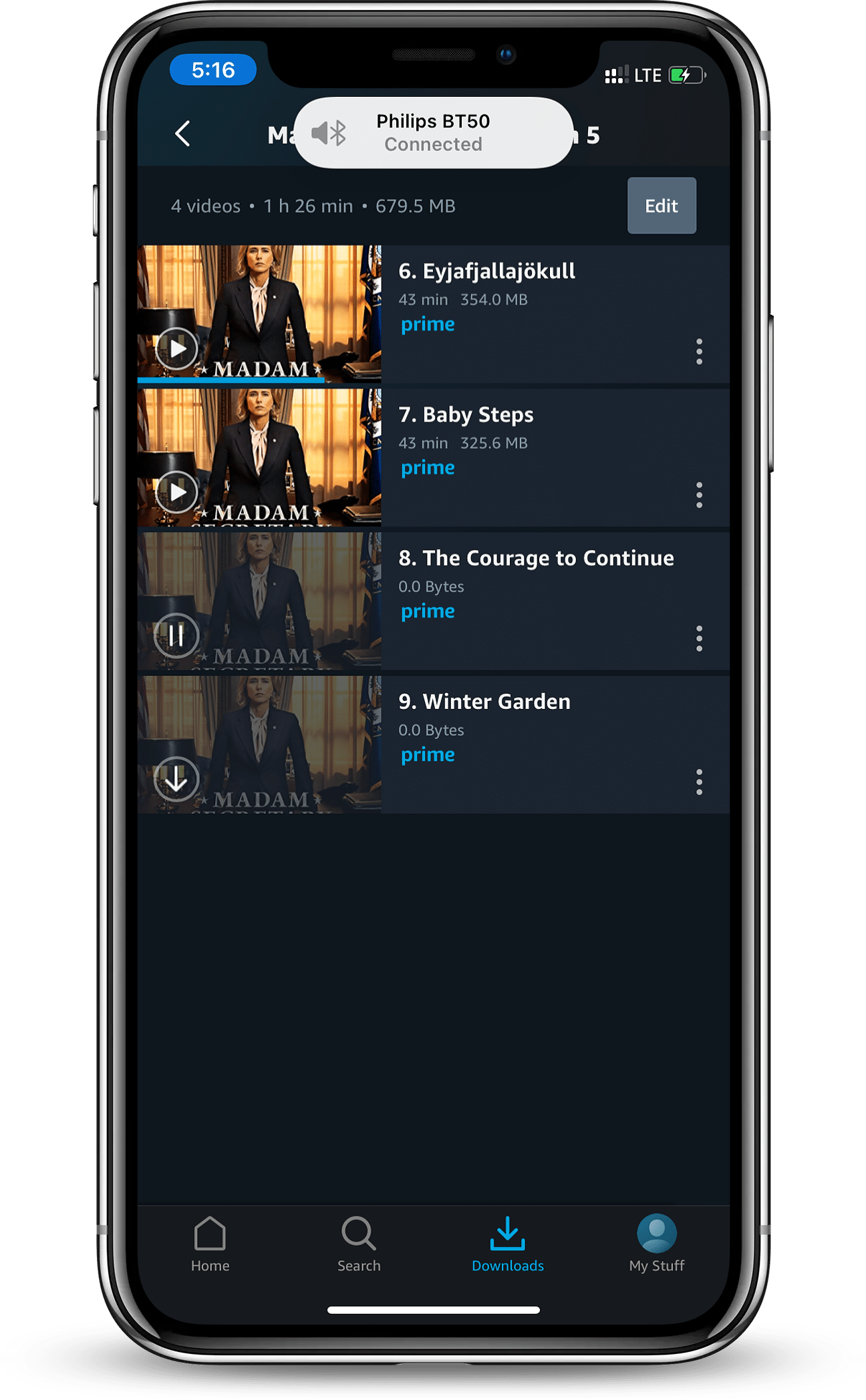Tap the Edit button
The image size is (866, 1400).
point(661,206)
